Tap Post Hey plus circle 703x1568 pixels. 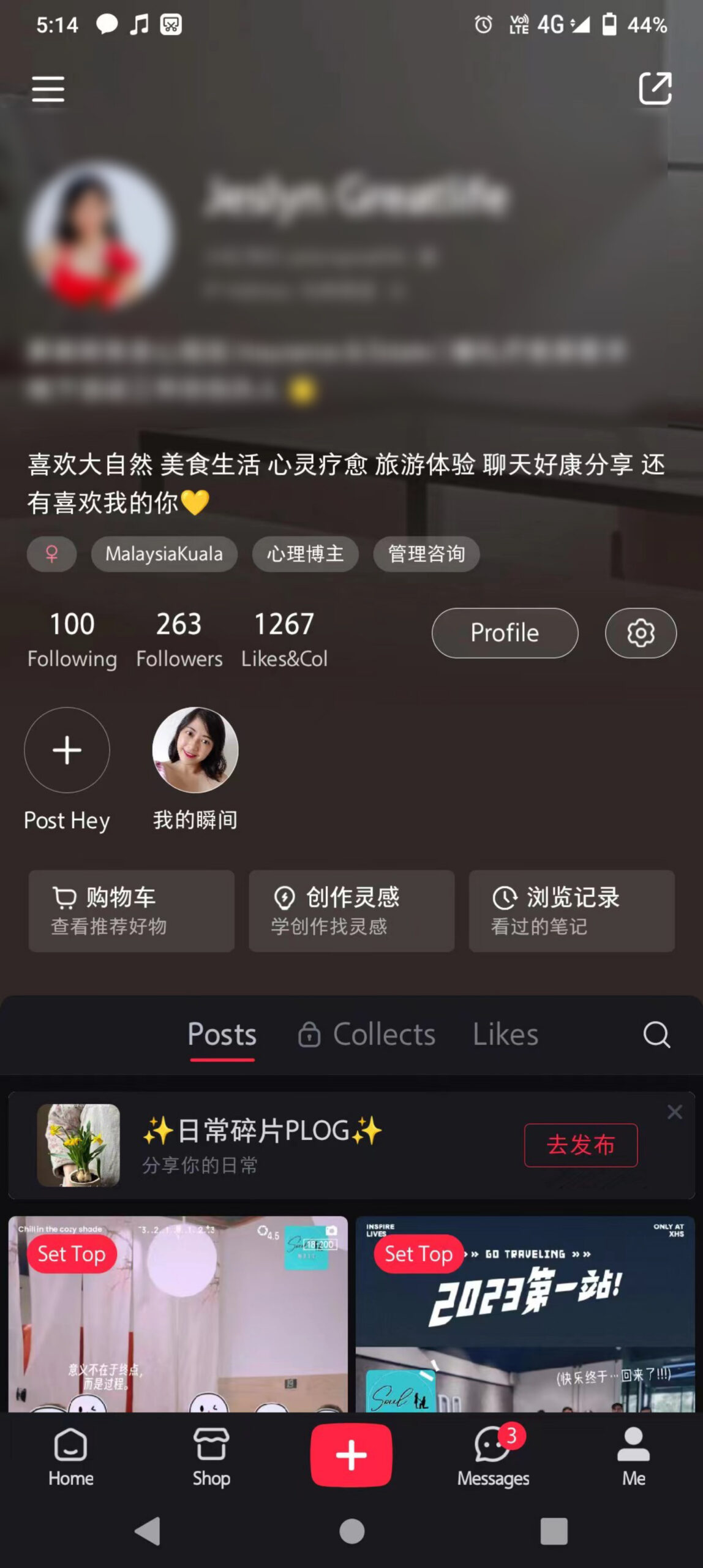67,750
